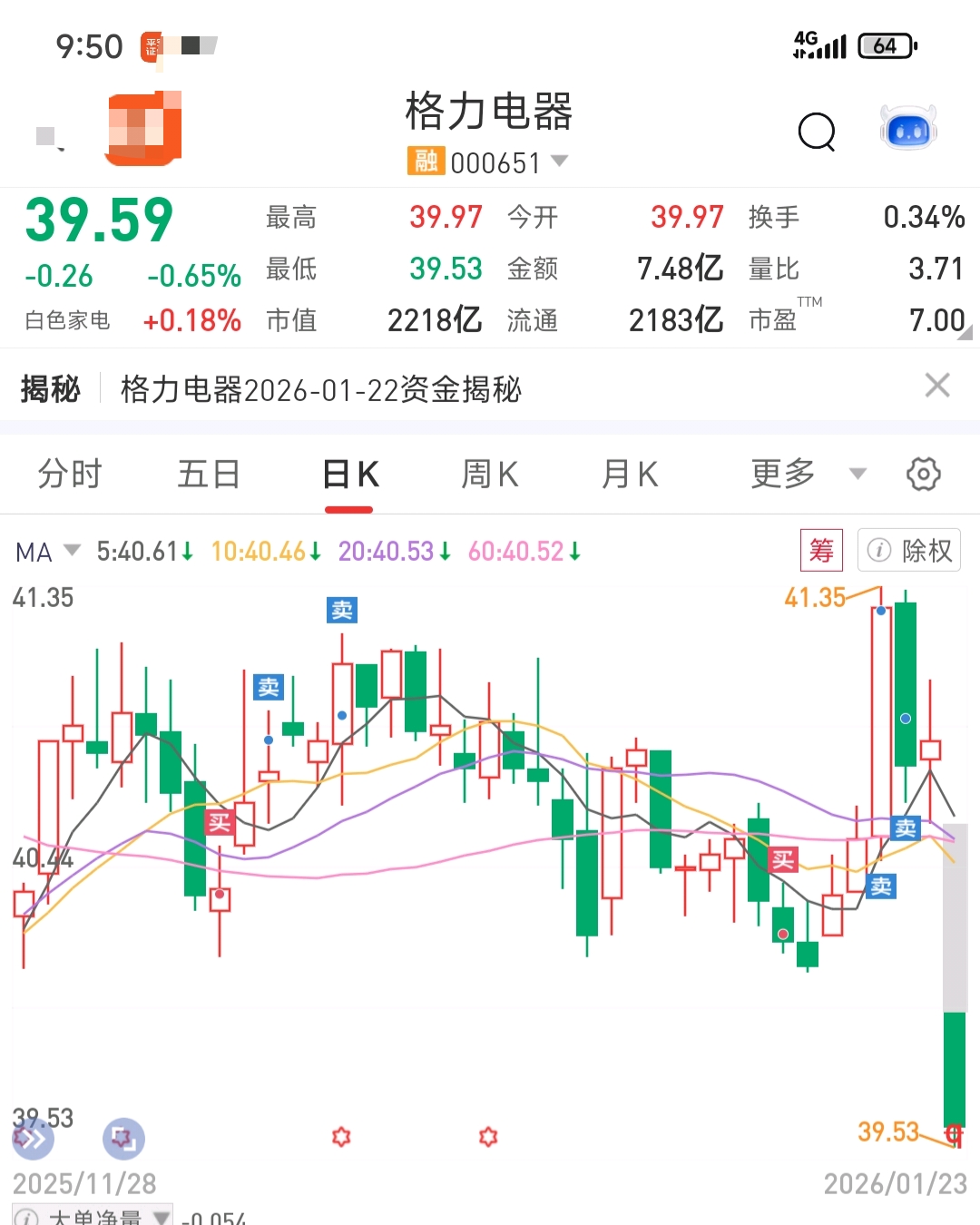Open the 筹 chip distribution panel
The width and height of the screenshot is (980, 1225).
[819, 550]
